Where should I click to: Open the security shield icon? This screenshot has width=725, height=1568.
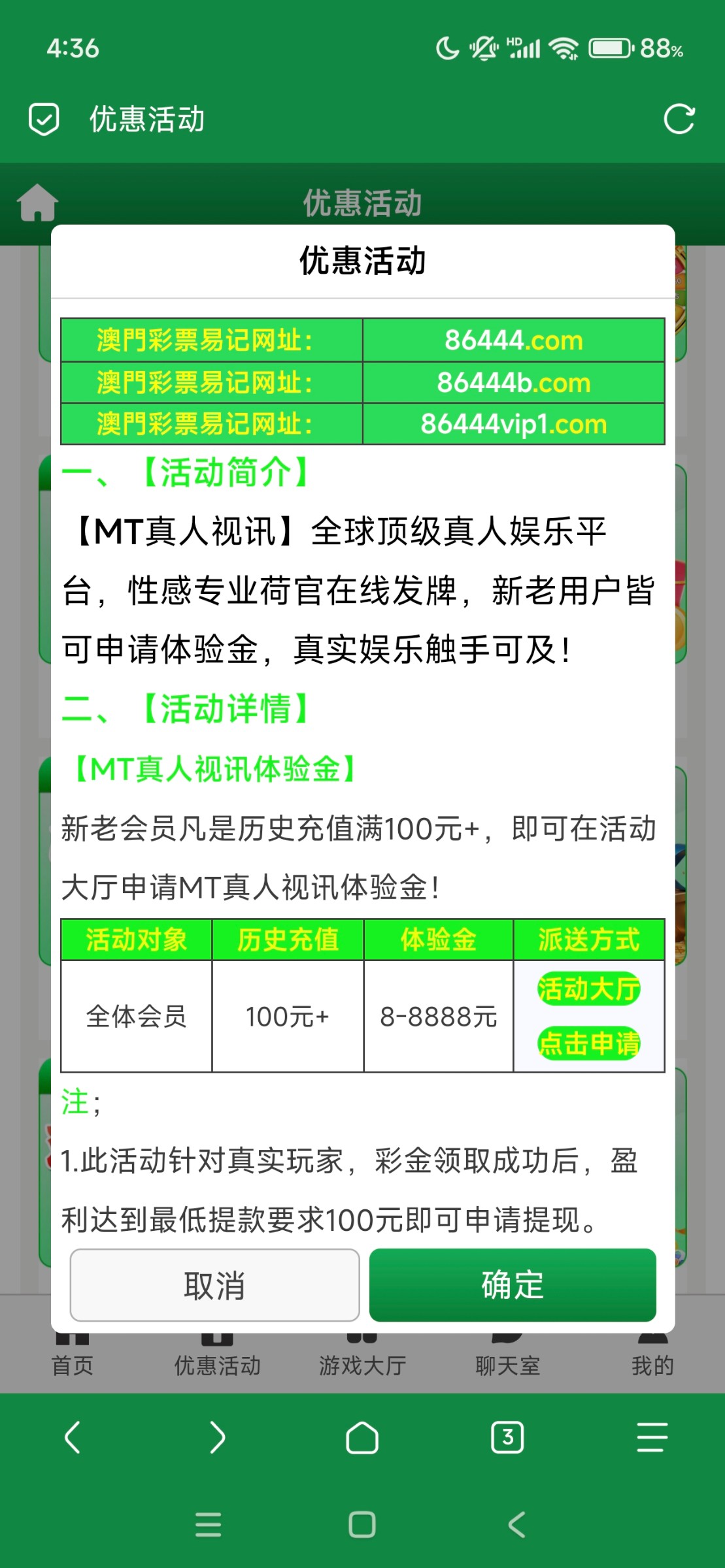pyautogui.click(x=44, y=120)
